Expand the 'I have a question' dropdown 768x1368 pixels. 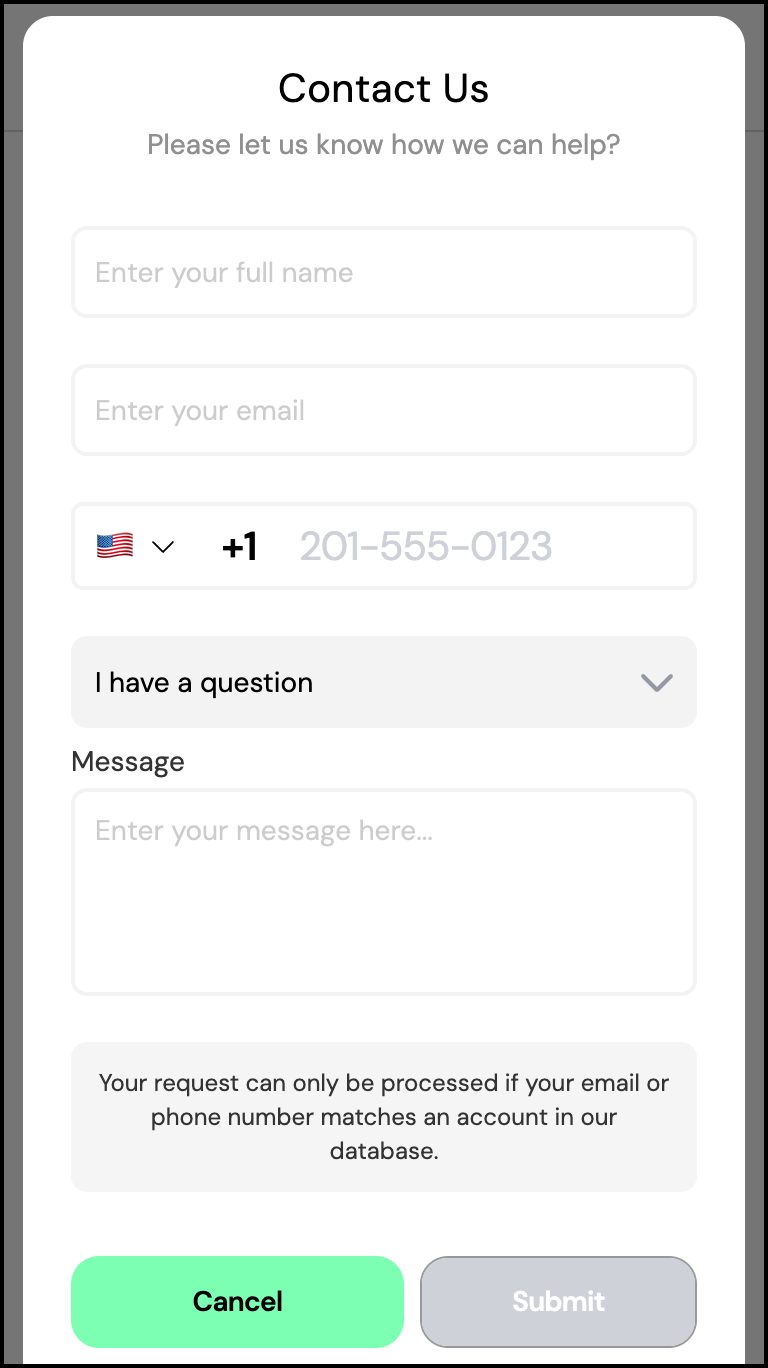point(384,682)
